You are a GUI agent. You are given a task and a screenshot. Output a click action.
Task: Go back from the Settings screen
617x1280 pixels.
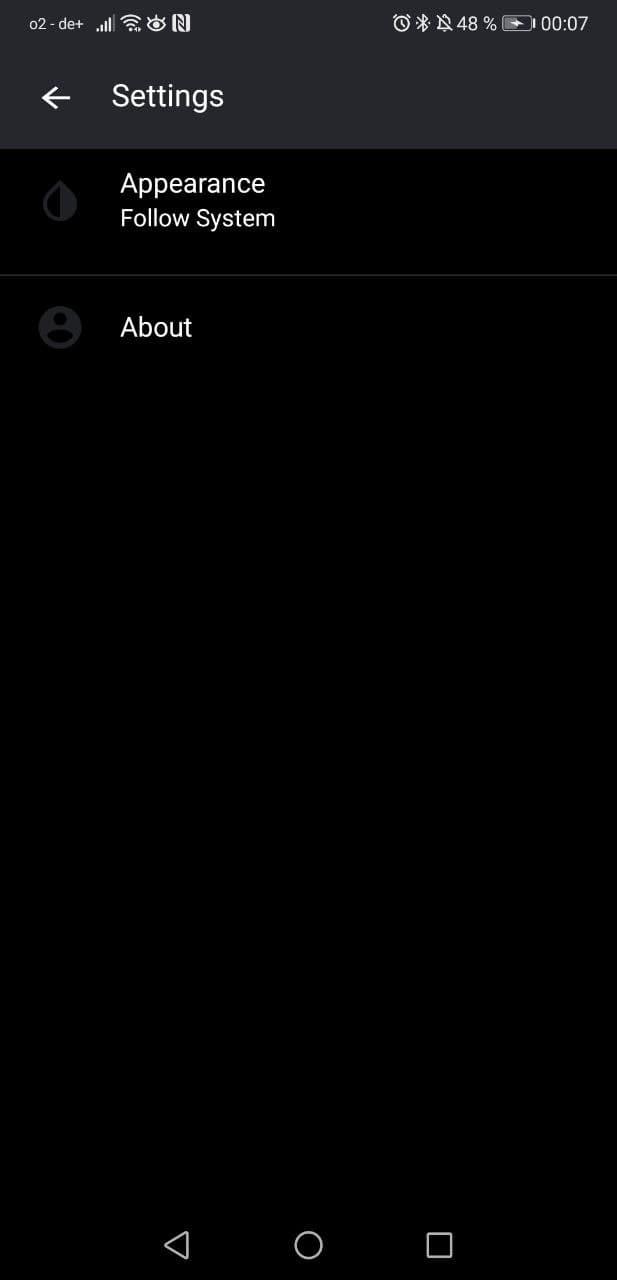point(56,97)
